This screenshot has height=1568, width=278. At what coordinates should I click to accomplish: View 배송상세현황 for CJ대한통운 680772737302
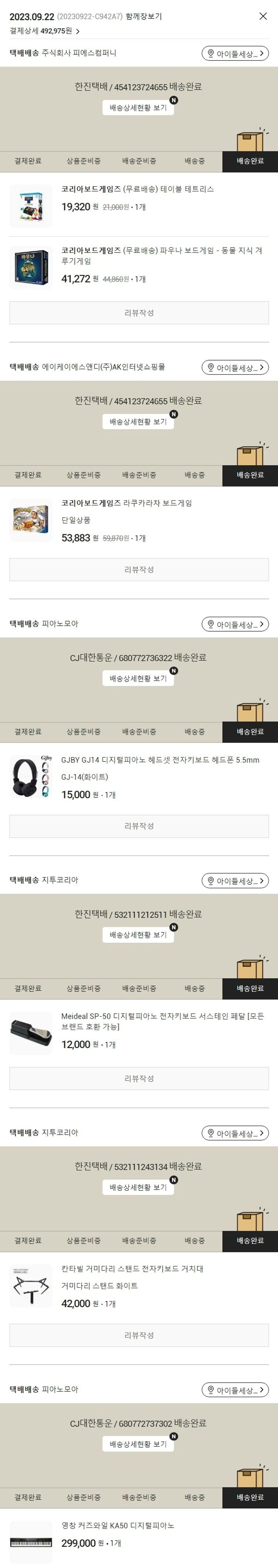point(138,1444)
